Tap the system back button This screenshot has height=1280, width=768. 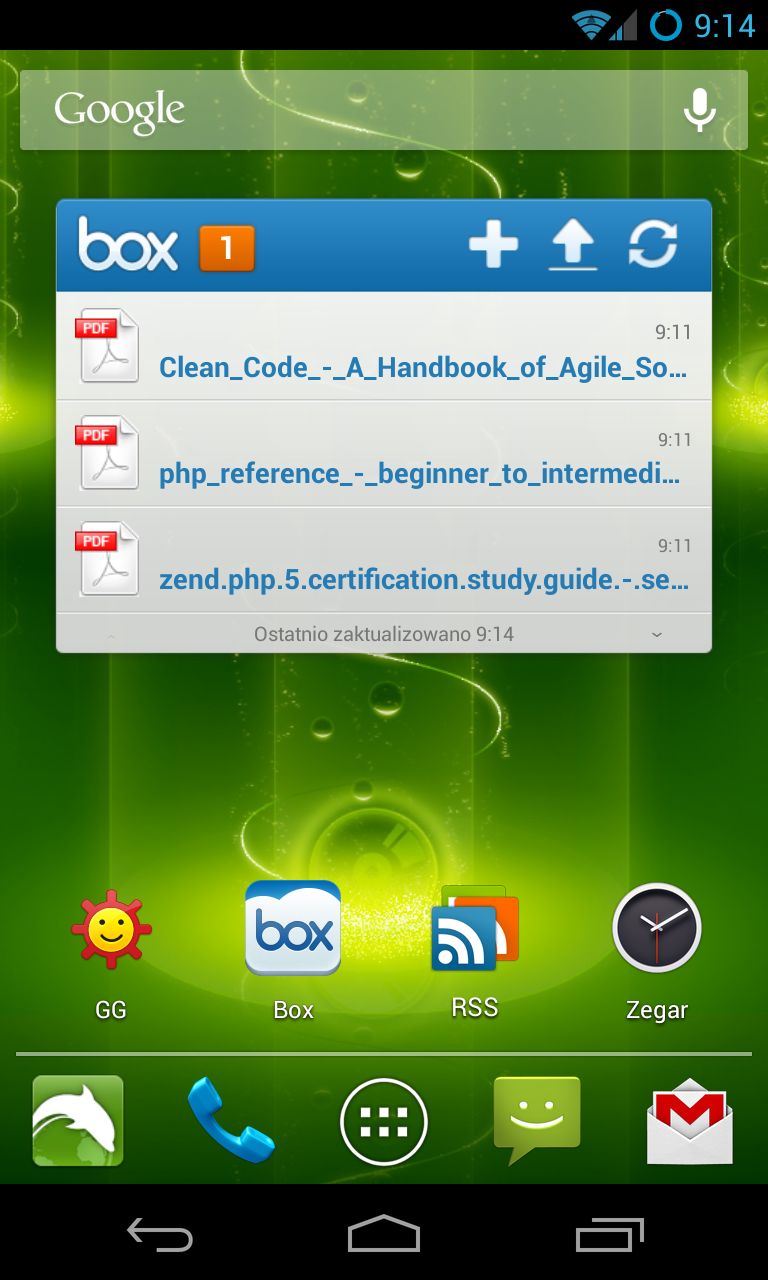click(x=160, y=1235)
